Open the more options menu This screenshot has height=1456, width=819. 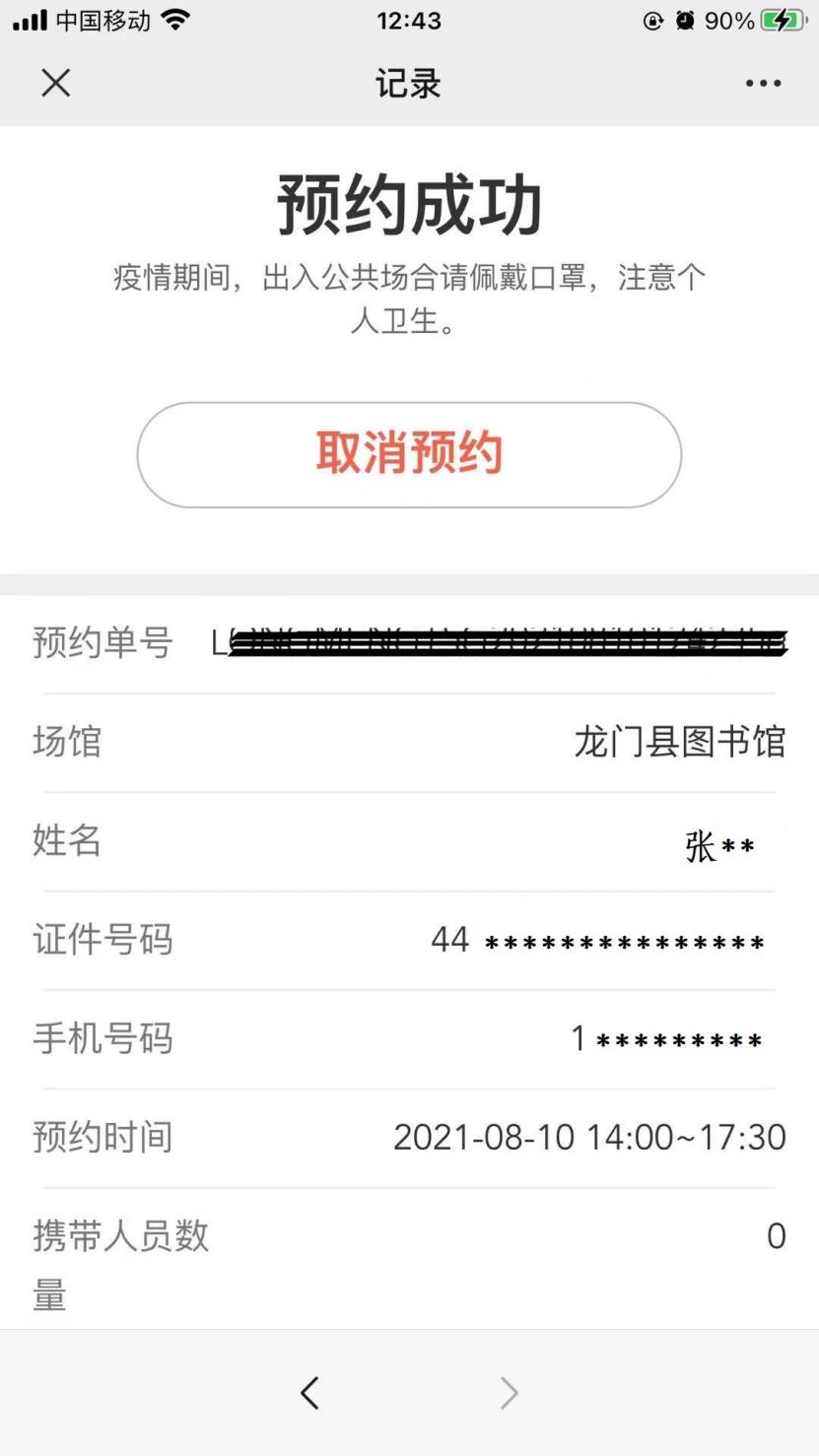[x=762, y=83]
